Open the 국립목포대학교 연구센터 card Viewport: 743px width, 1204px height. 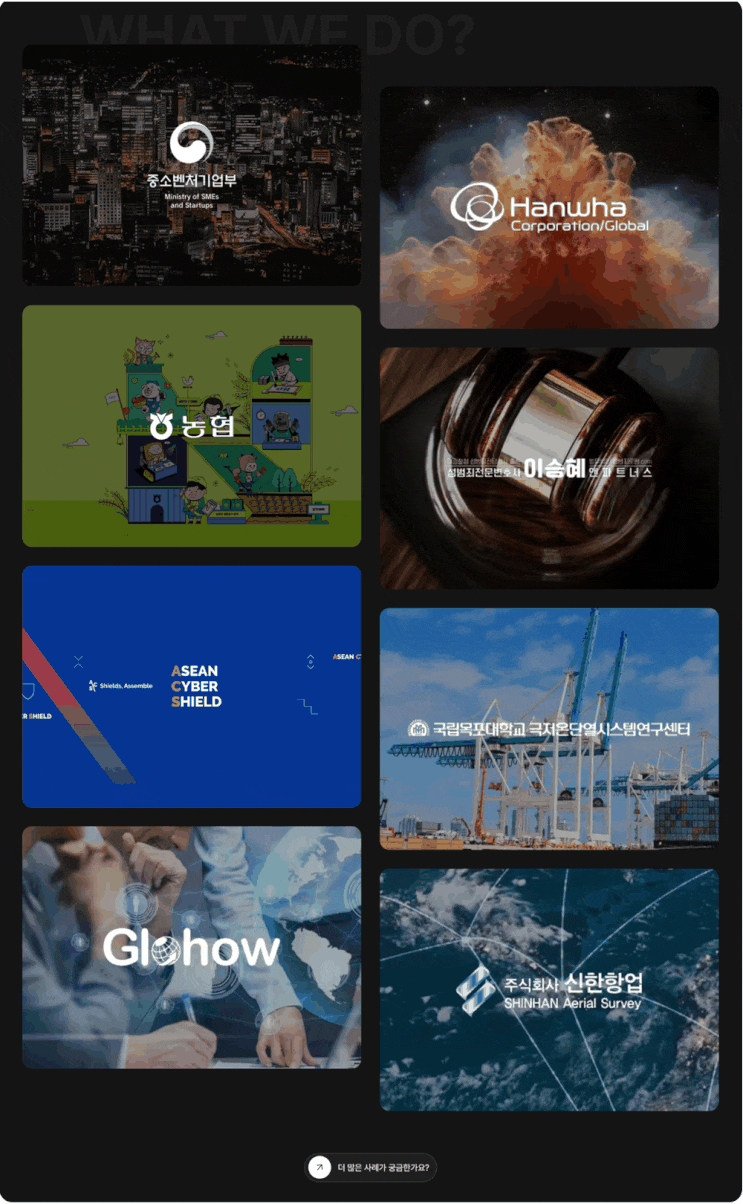[x=549, y=729]
